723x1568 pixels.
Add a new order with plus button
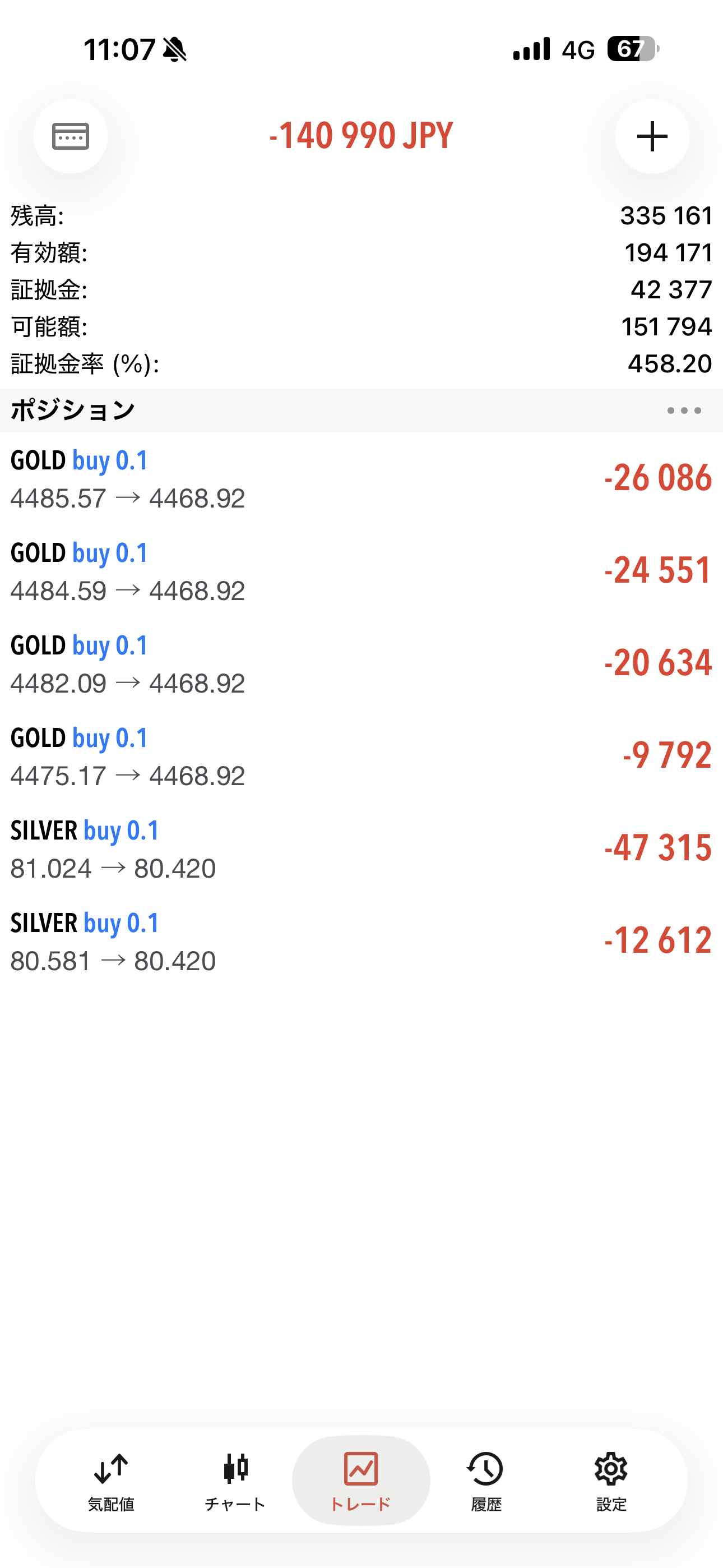[652, 136]
